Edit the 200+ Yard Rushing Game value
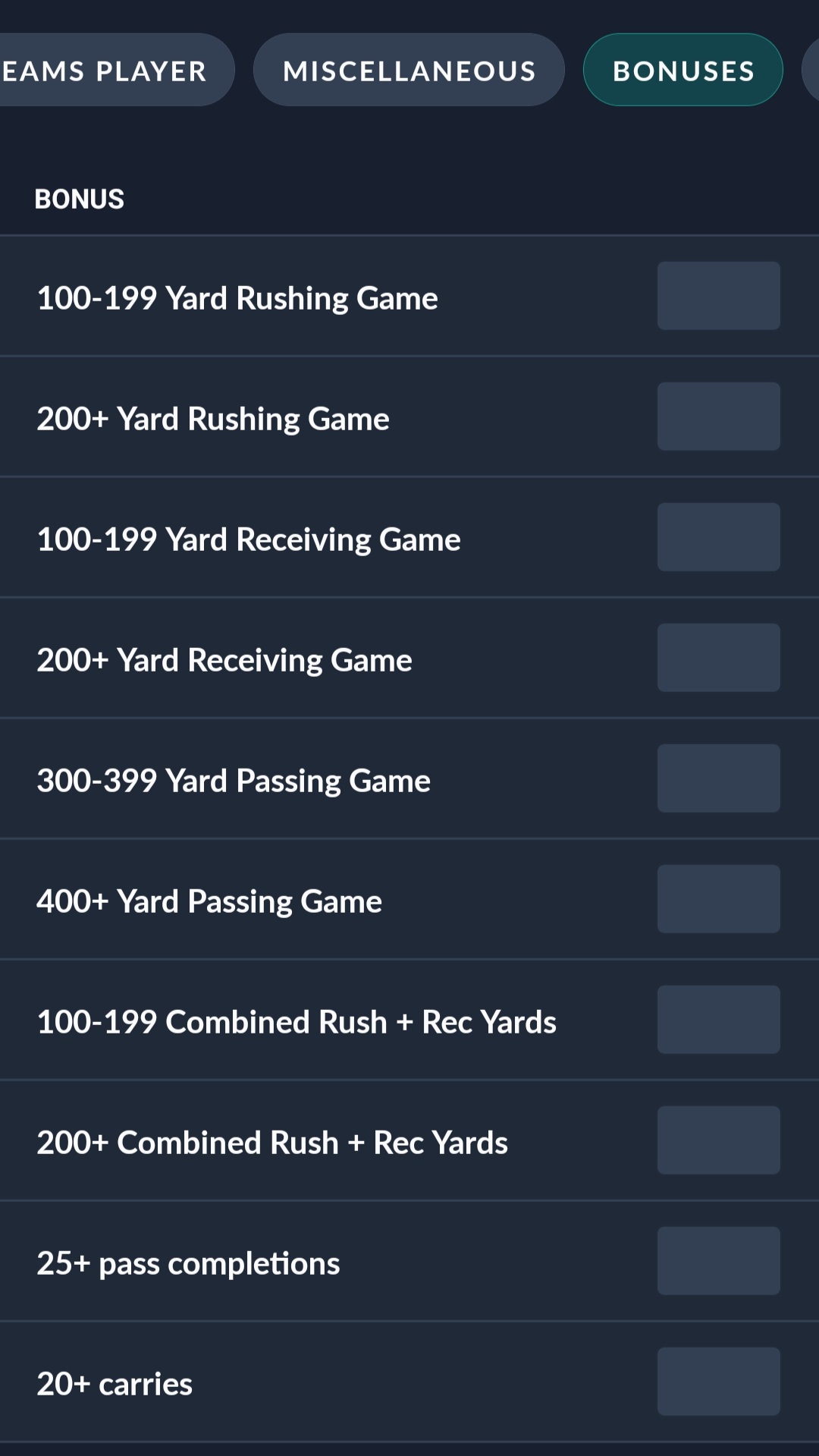This screenshot has width=819, height=1456. (x=718, y=417)
